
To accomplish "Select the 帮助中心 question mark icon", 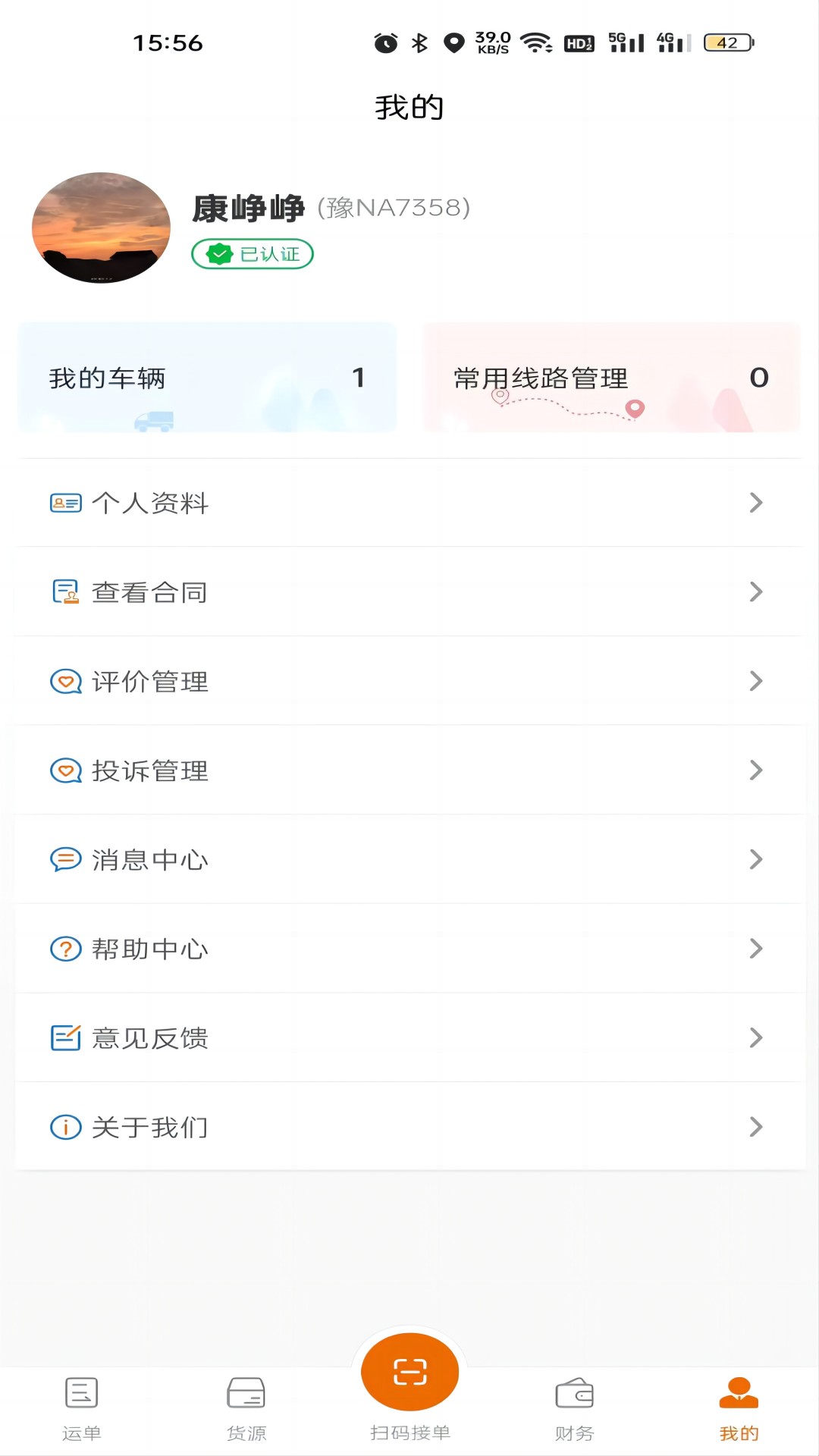I will click(x=65, y=949).
